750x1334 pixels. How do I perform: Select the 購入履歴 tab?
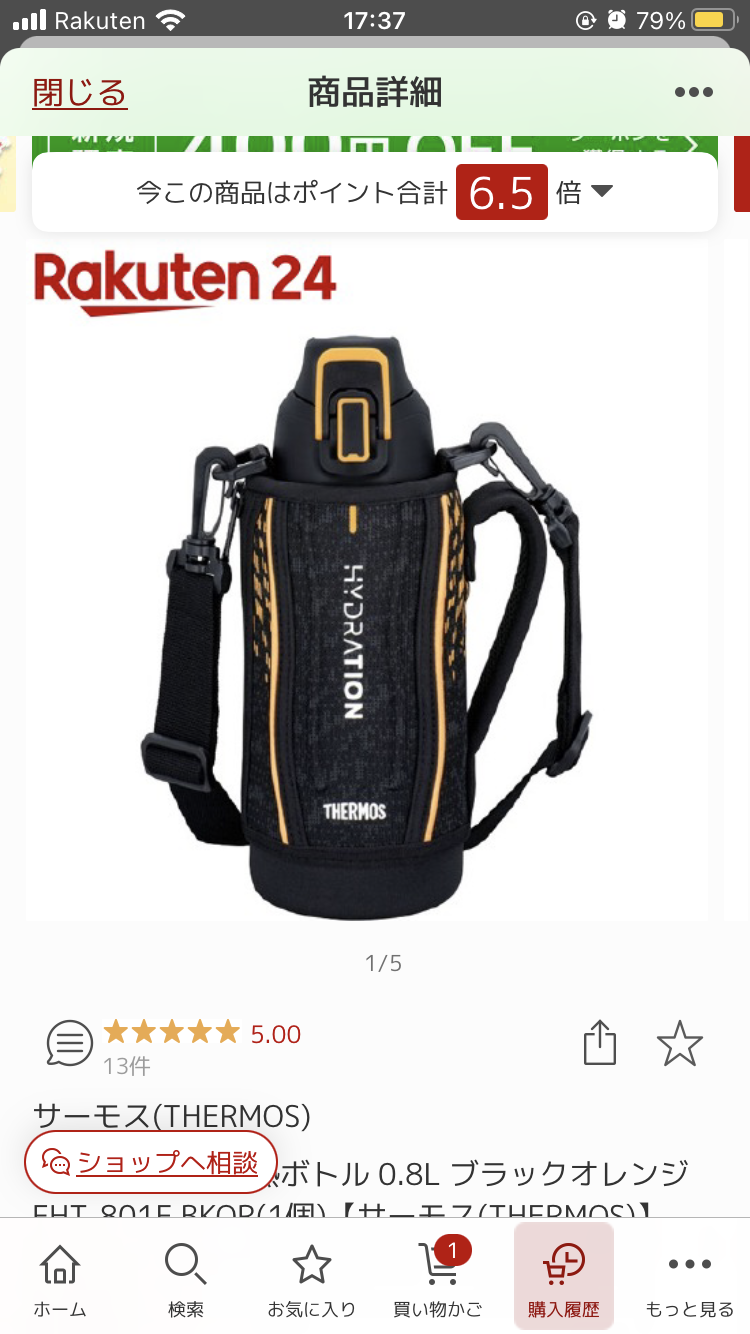pyautogui.click(x=564, y=1280)
